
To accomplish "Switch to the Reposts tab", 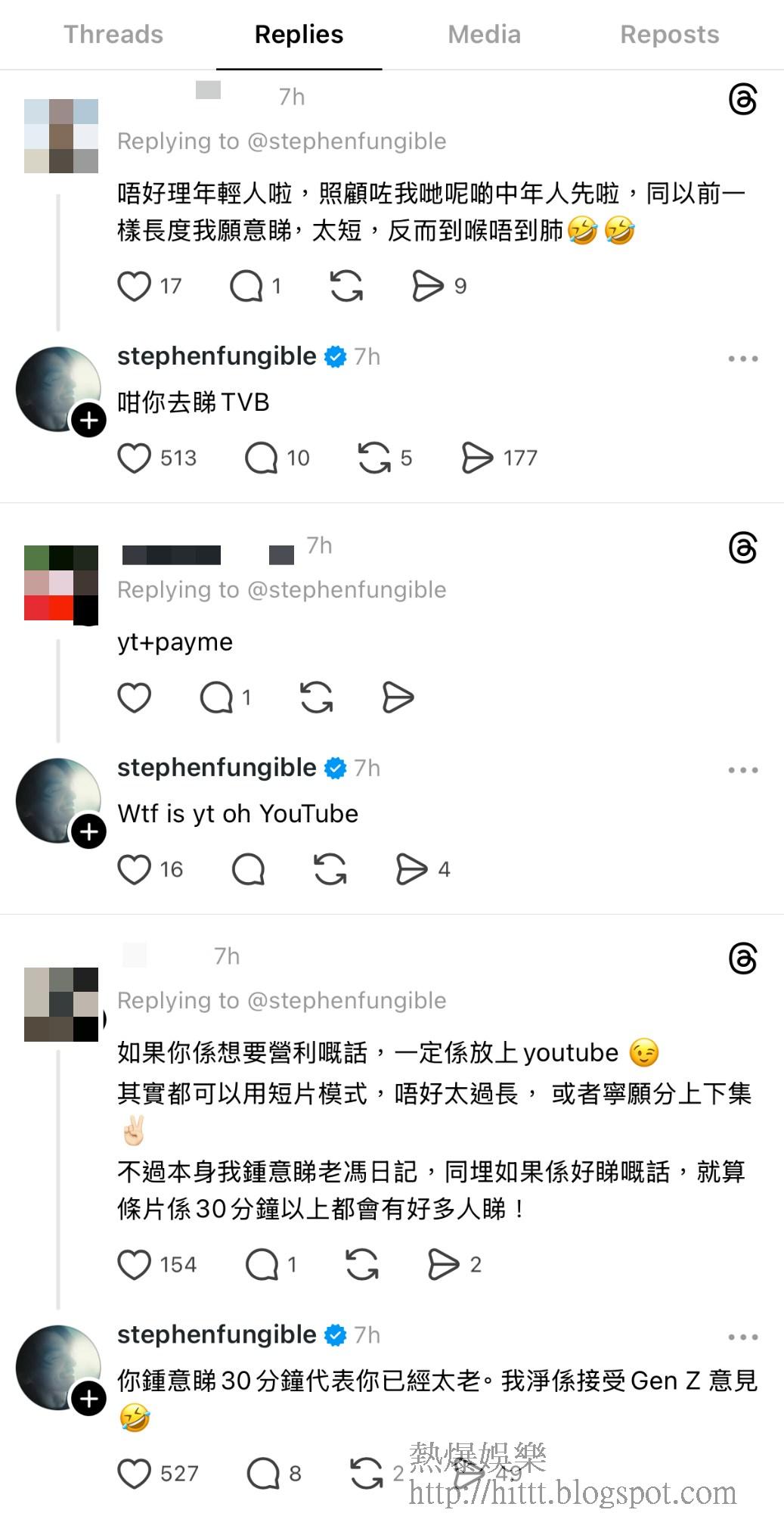I will pos(669,35).
